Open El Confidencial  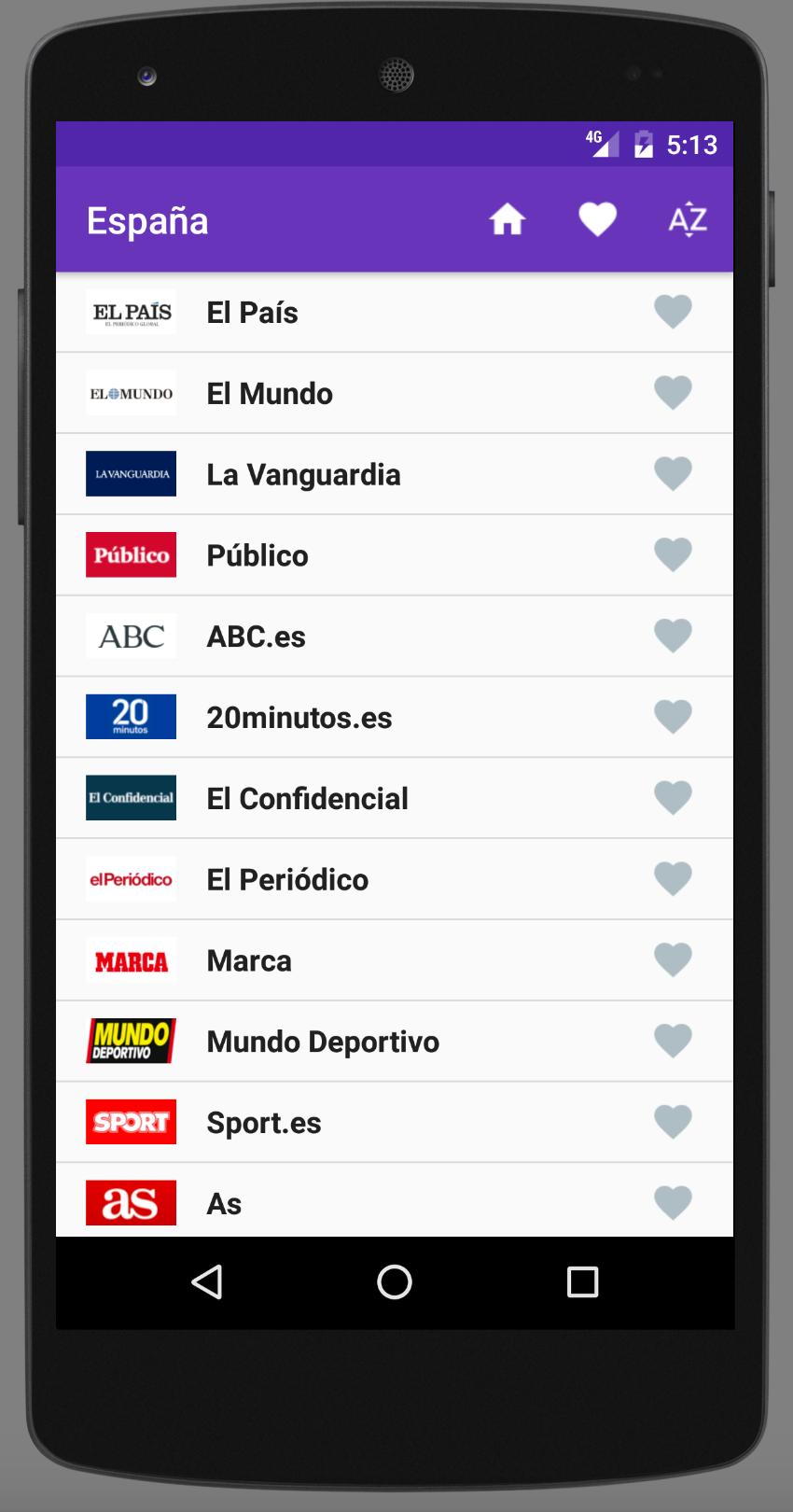tap(395, 798)
